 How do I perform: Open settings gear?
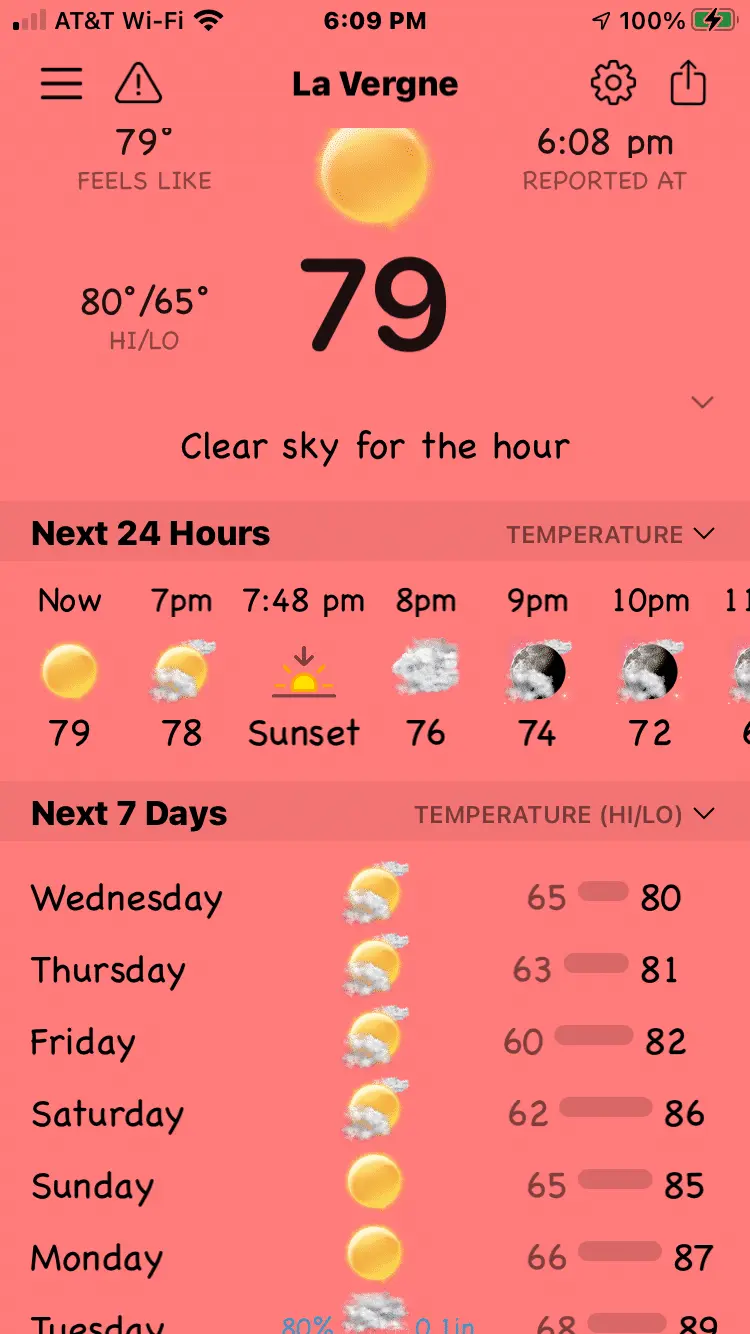point(613,84)
